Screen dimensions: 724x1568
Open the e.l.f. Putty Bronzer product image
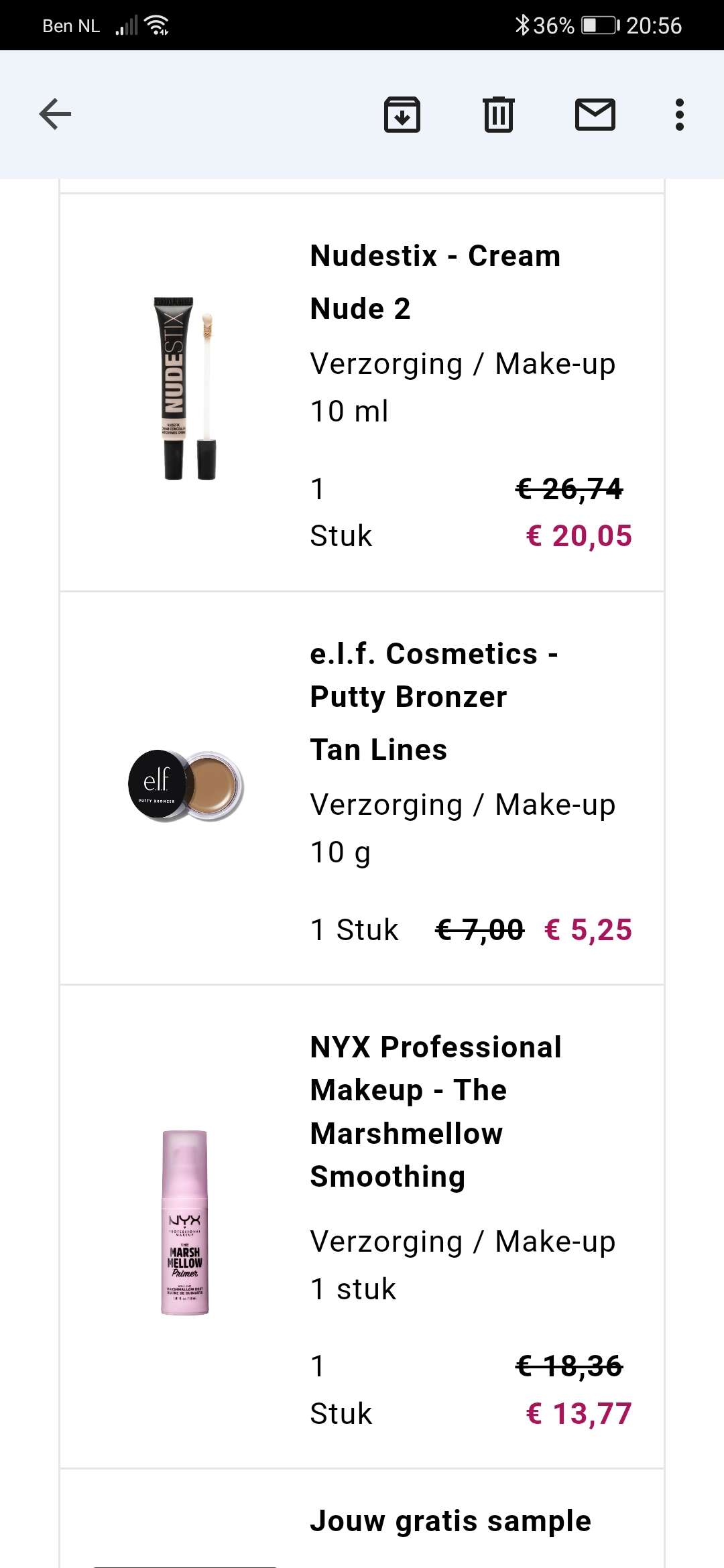pyautogui.click(x=186, y=786)
